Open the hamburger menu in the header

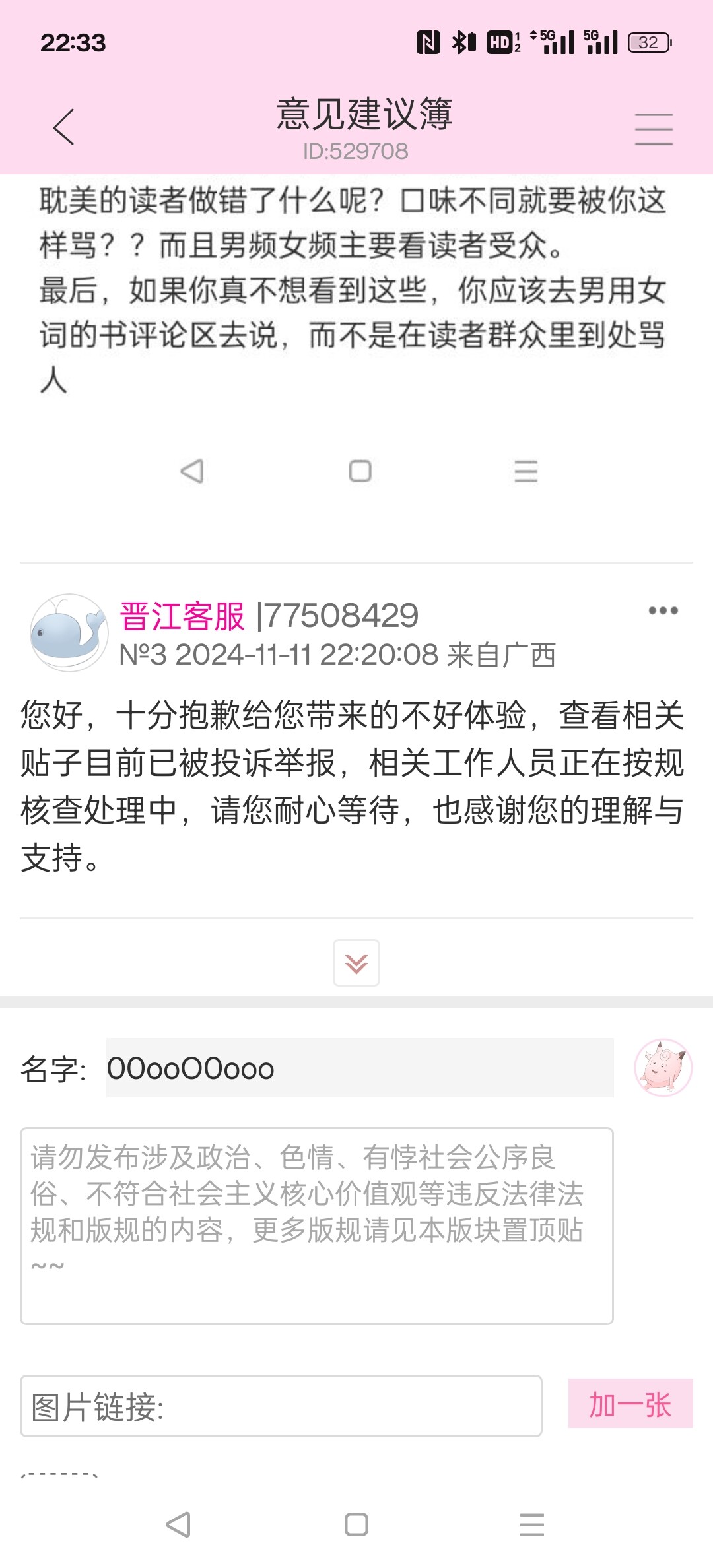tap(654, 128)
